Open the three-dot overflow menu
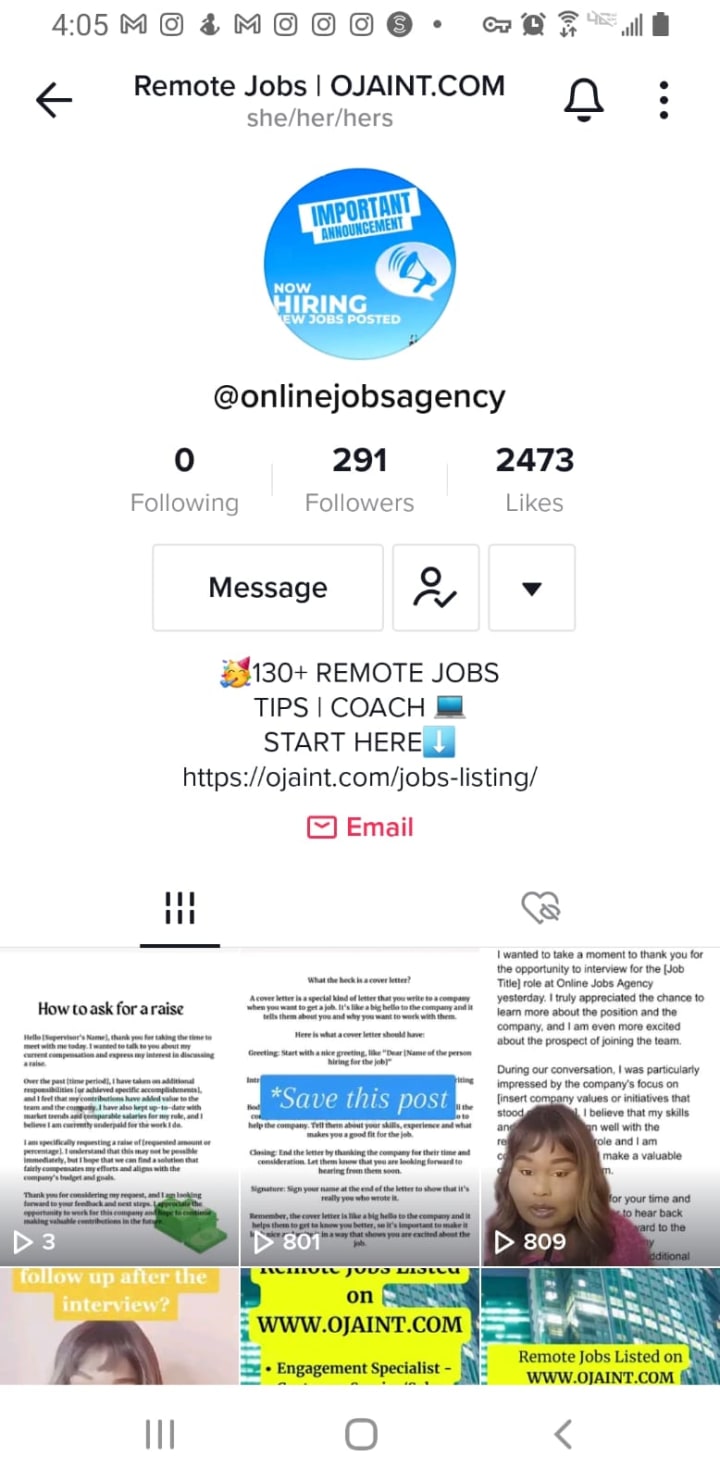This screenshot has width=720, height=1481. tap(664, 99)
